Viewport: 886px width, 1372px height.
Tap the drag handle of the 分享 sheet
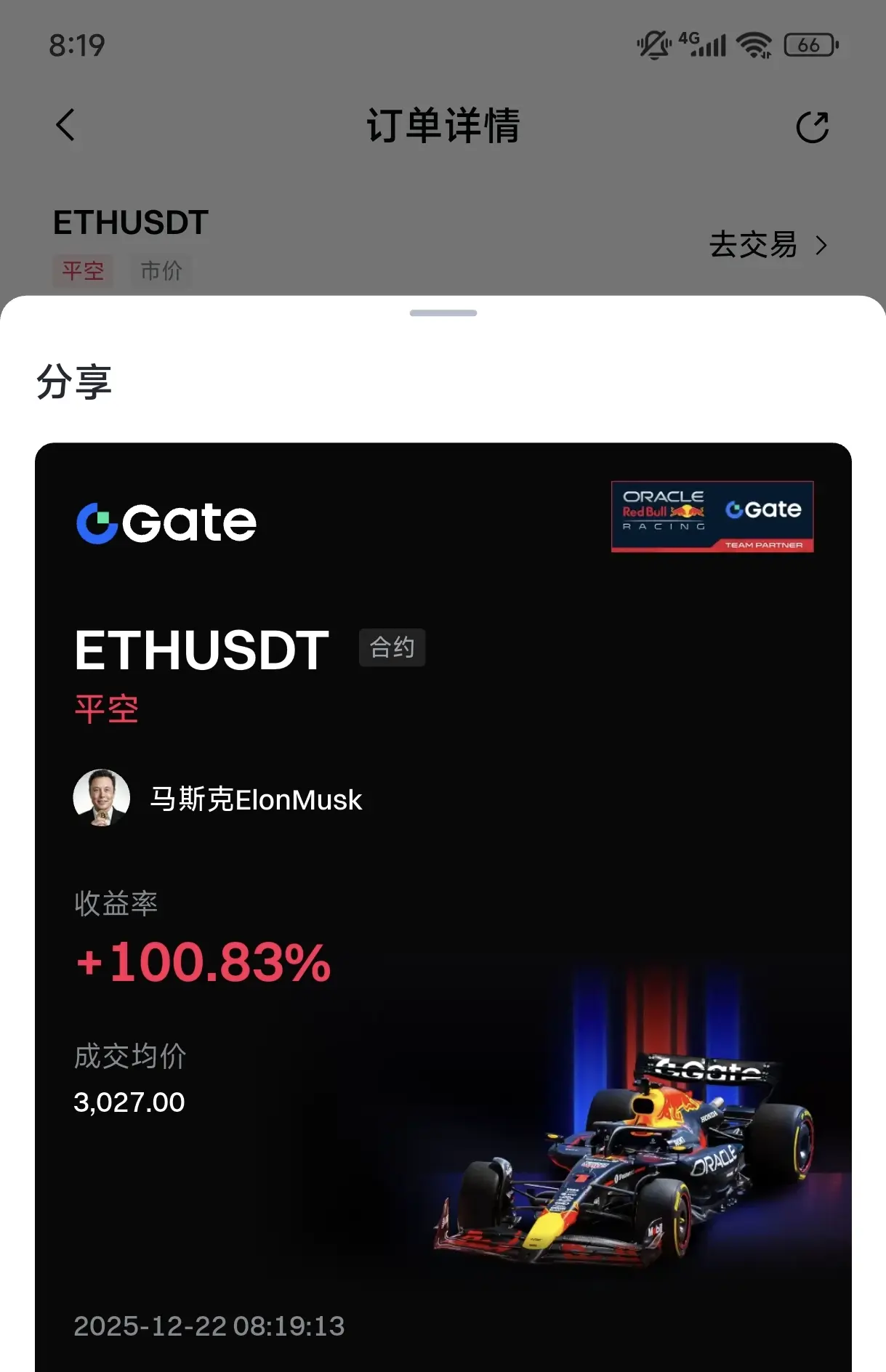pyautogui.click(x=443, y=313)
